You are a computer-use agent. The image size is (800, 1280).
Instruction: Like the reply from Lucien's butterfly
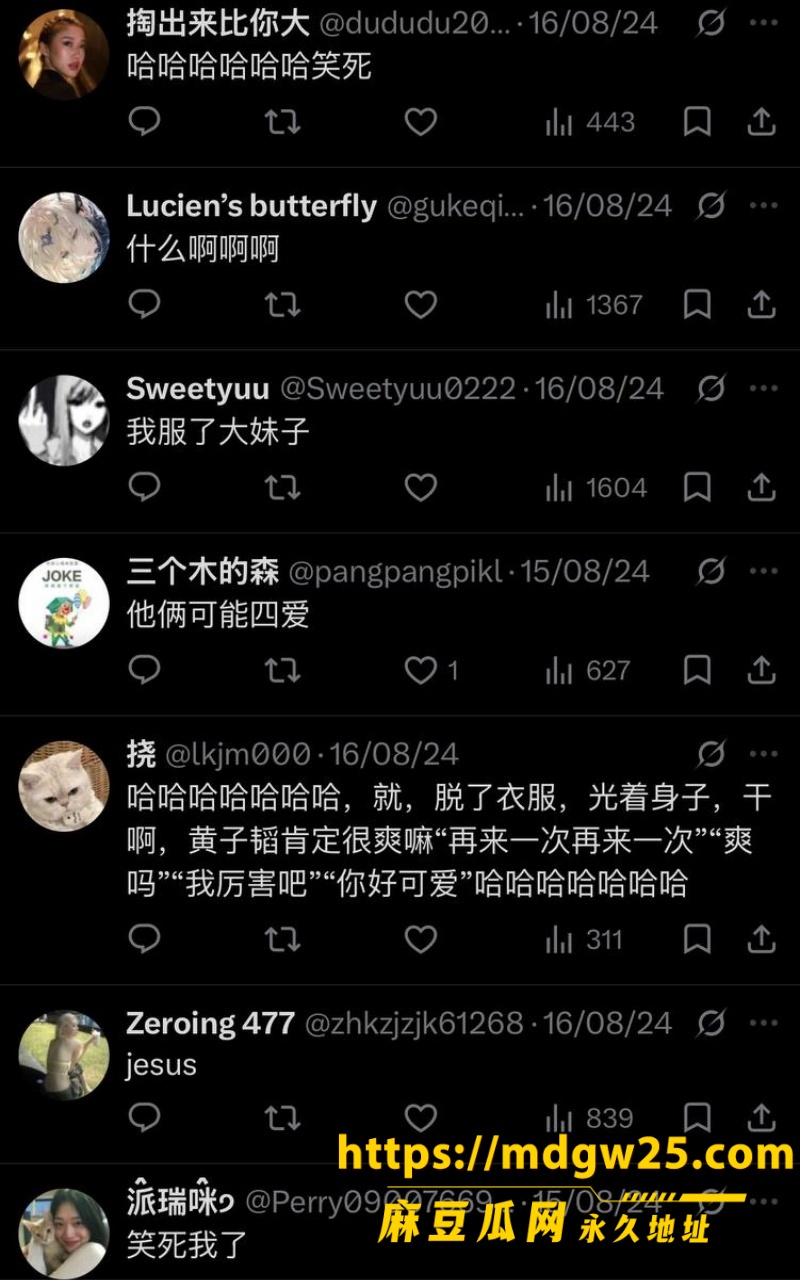[420, 304]
